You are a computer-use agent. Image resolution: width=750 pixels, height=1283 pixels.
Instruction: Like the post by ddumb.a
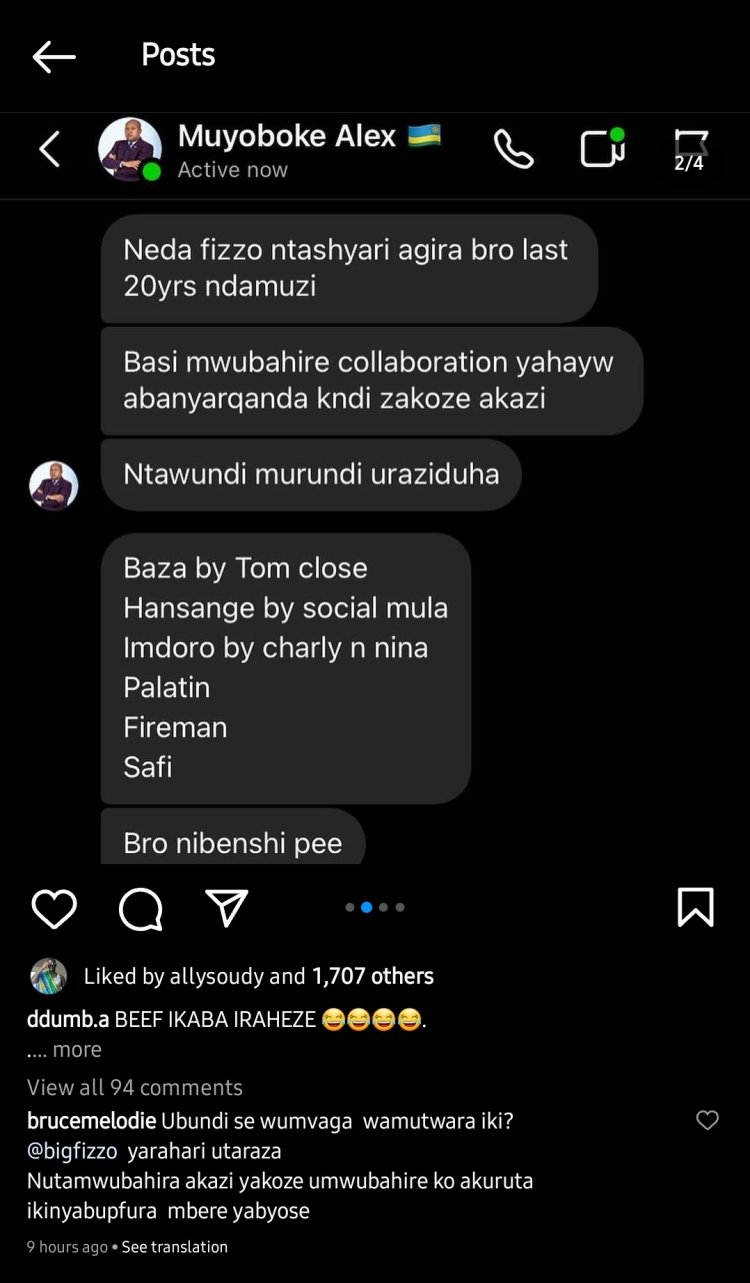(54, 909)
